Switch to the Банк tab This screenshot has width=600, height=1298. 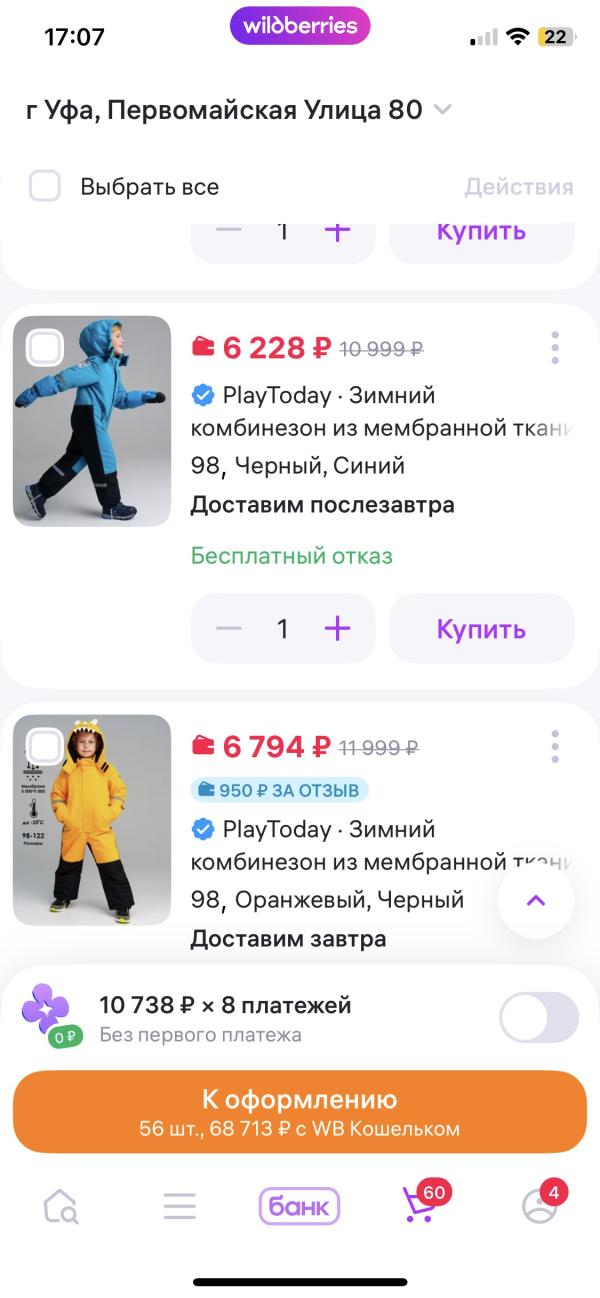[x=300, y=1207]
